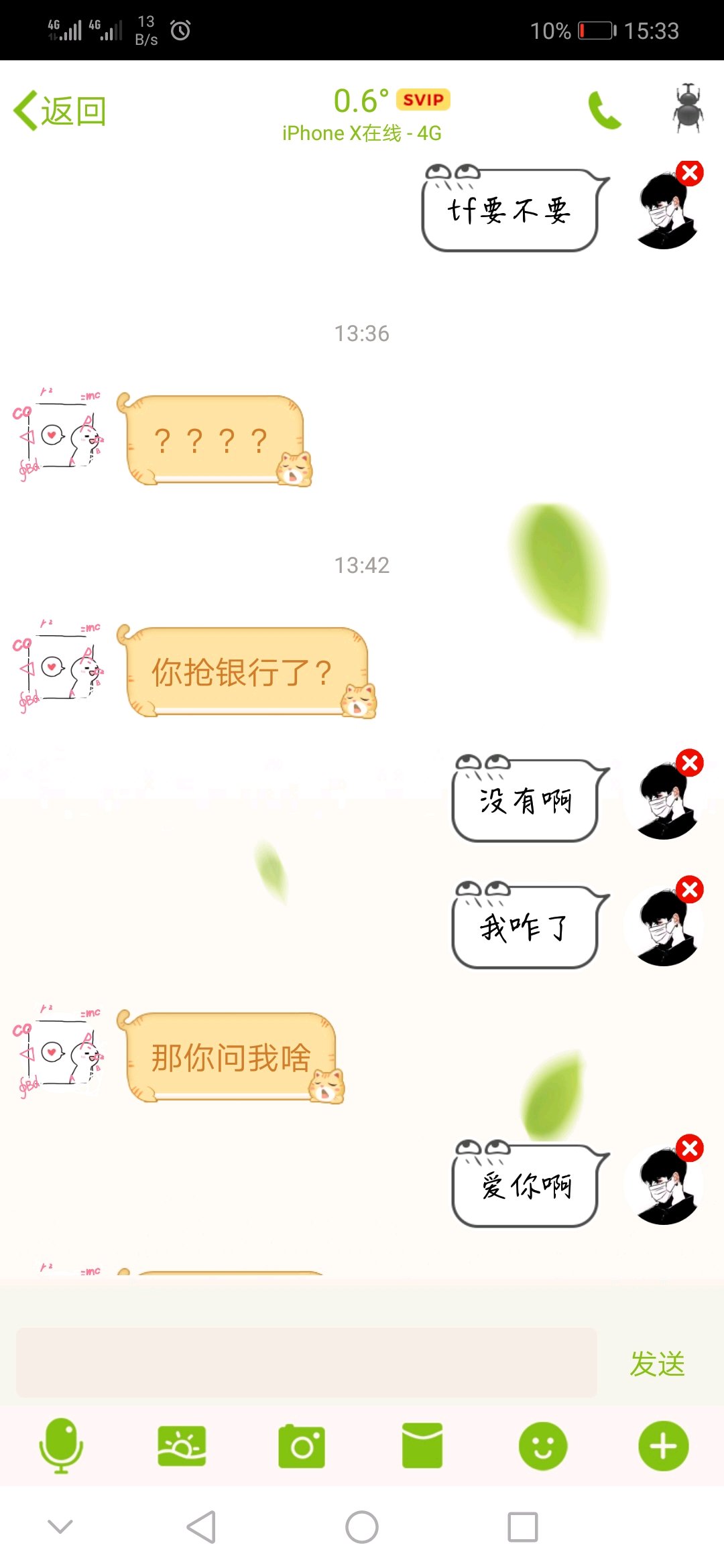Open the red packet option
The height and width of the screenshot is (1568, 724).
tap(422, 1446)
